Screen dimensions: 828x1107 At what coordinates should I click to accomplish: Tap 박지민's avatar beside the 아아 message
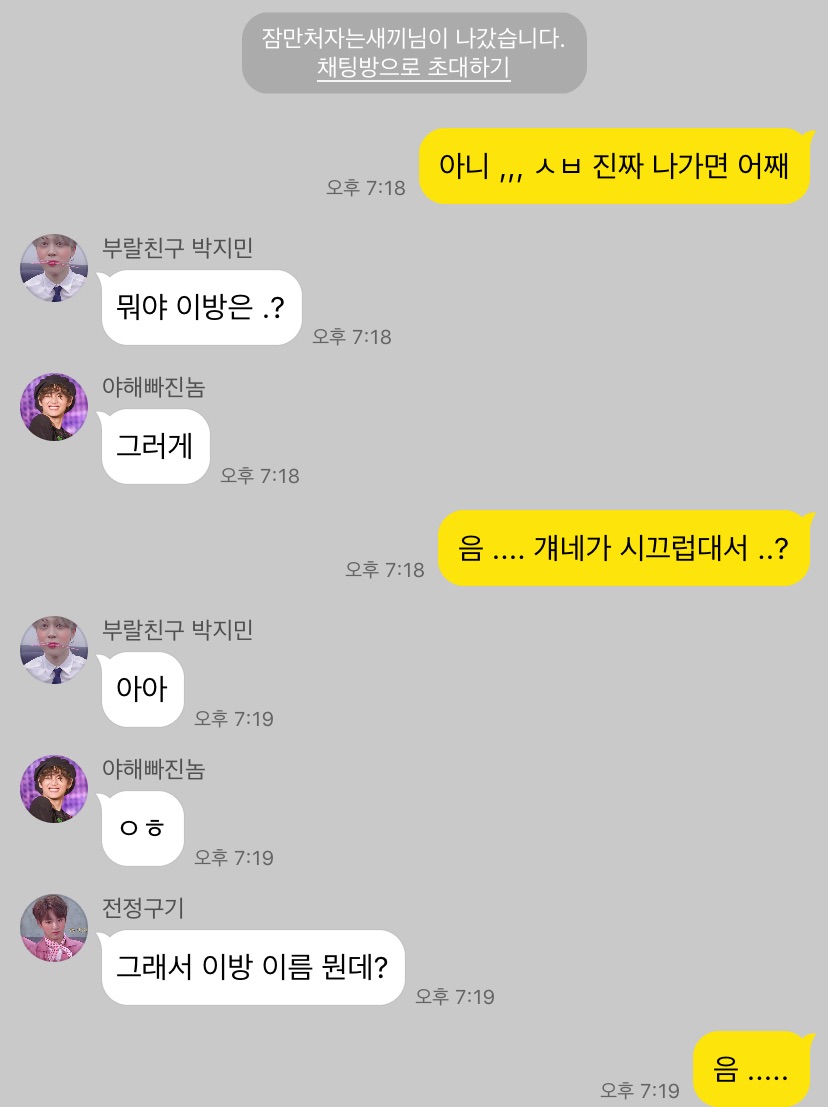[54, 650]
